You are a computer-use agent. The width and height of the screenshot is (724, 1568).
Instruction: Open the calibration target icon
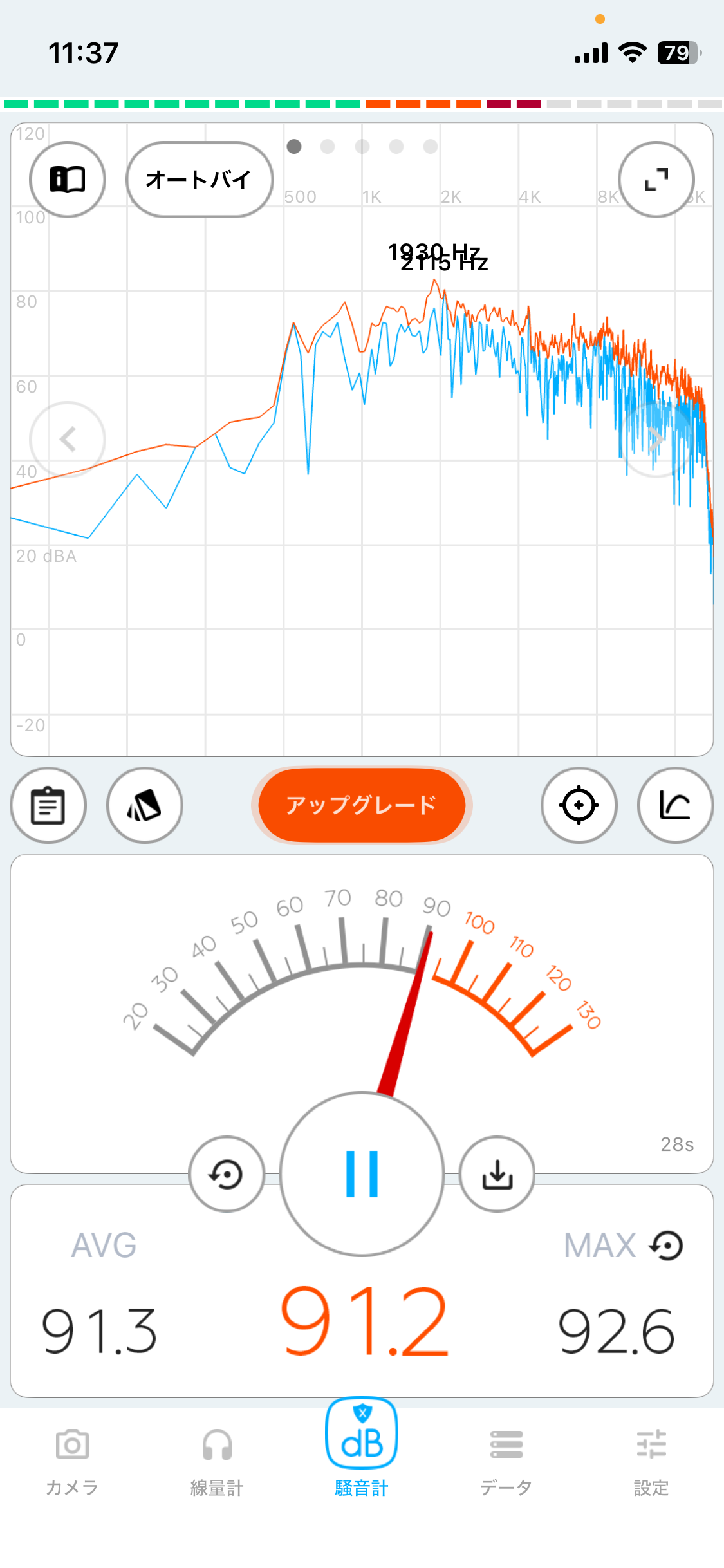pos(579,805)
